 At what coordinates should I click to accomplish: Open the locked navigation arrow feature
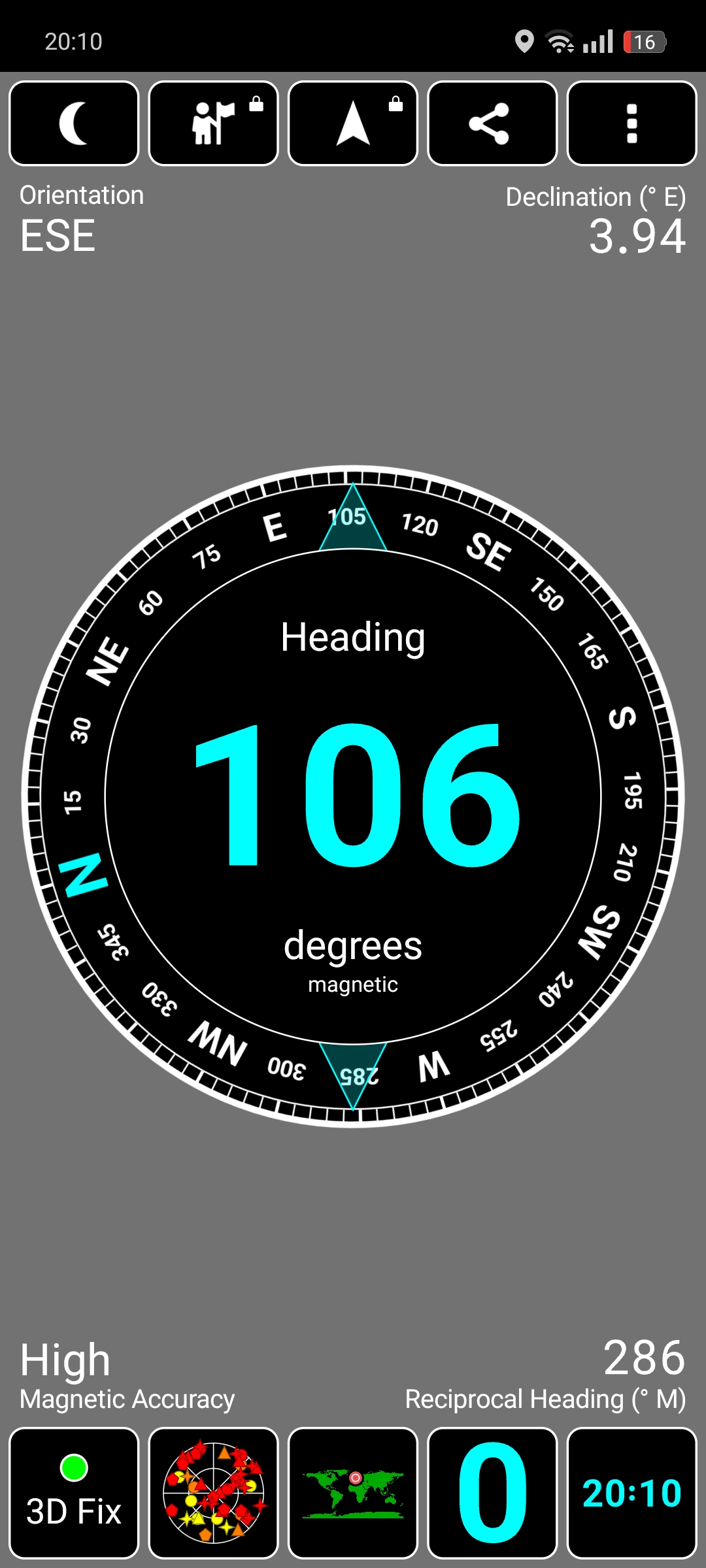point(353,123)
